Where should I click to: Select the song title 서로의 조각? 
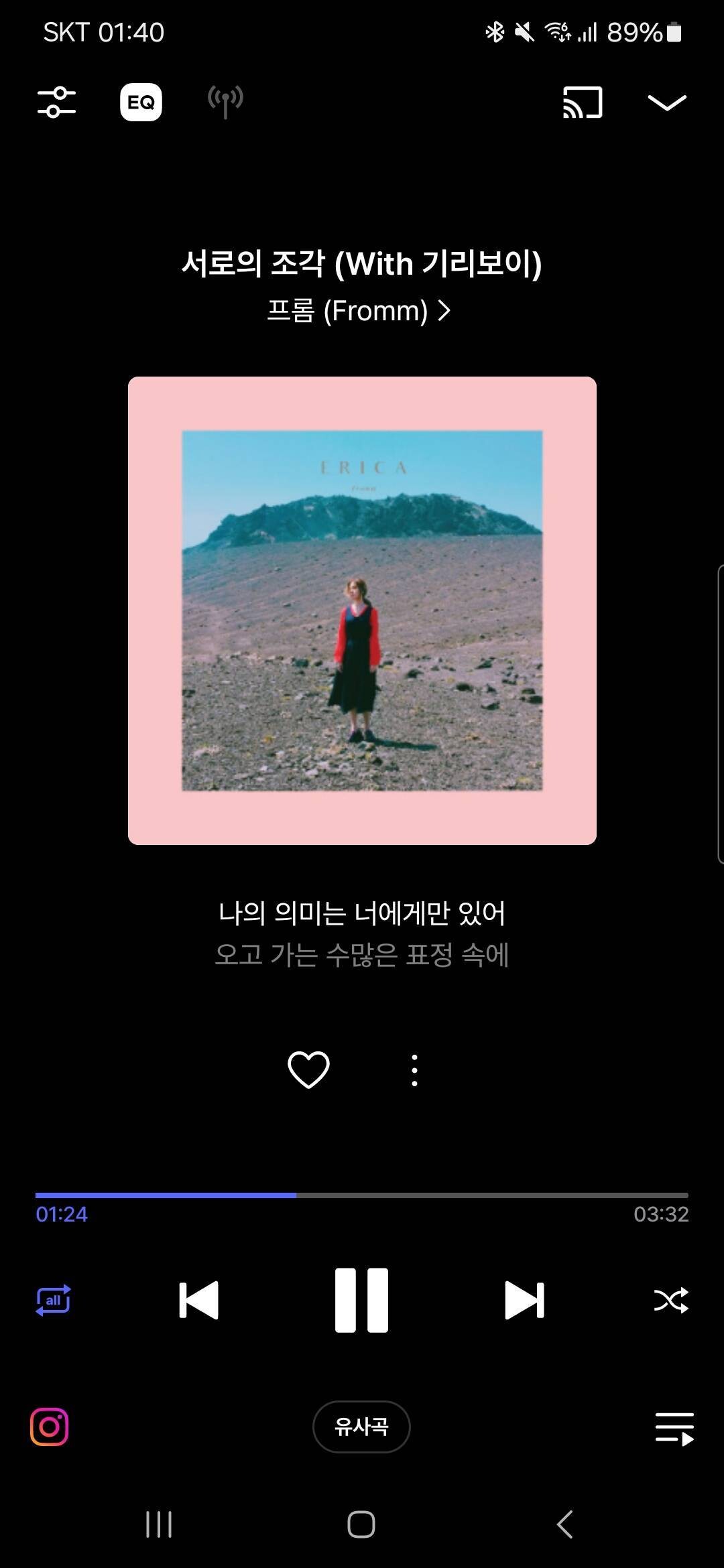click(x=362, y=264)
